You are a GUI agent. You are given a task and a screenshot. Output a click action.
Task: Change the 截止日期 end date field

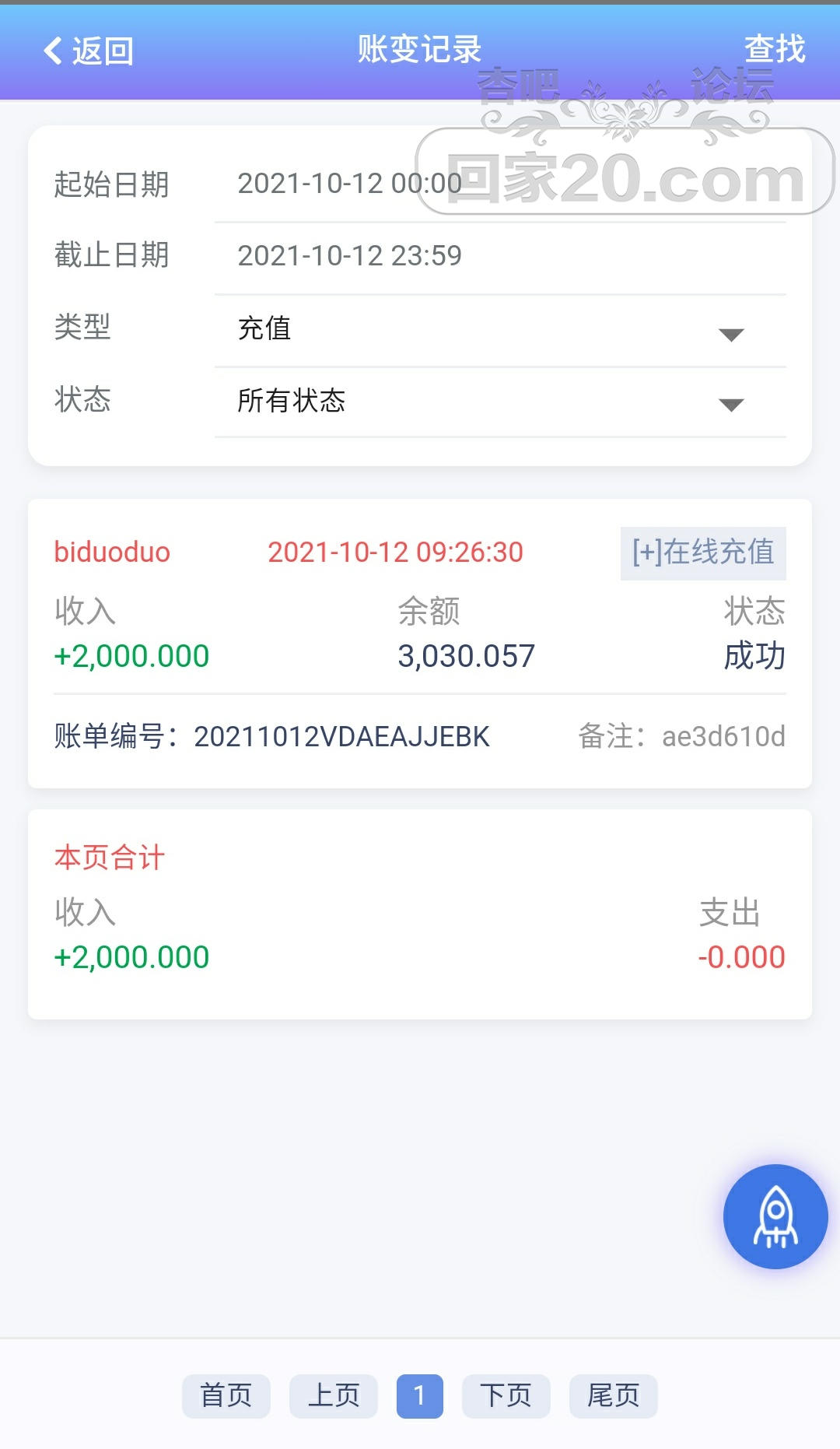[x=500, y=256]
